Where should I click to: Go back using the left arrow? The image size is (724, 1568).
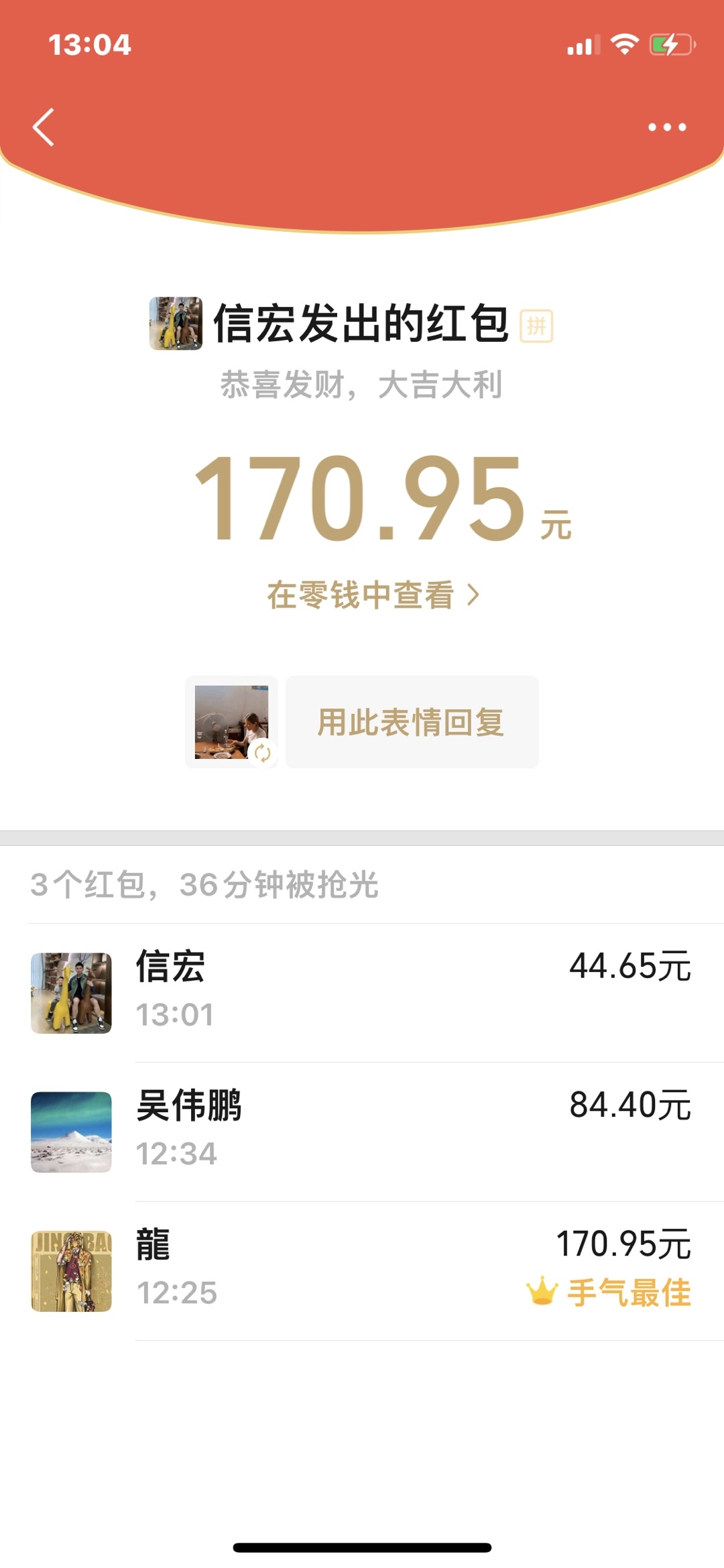[44, 127]
